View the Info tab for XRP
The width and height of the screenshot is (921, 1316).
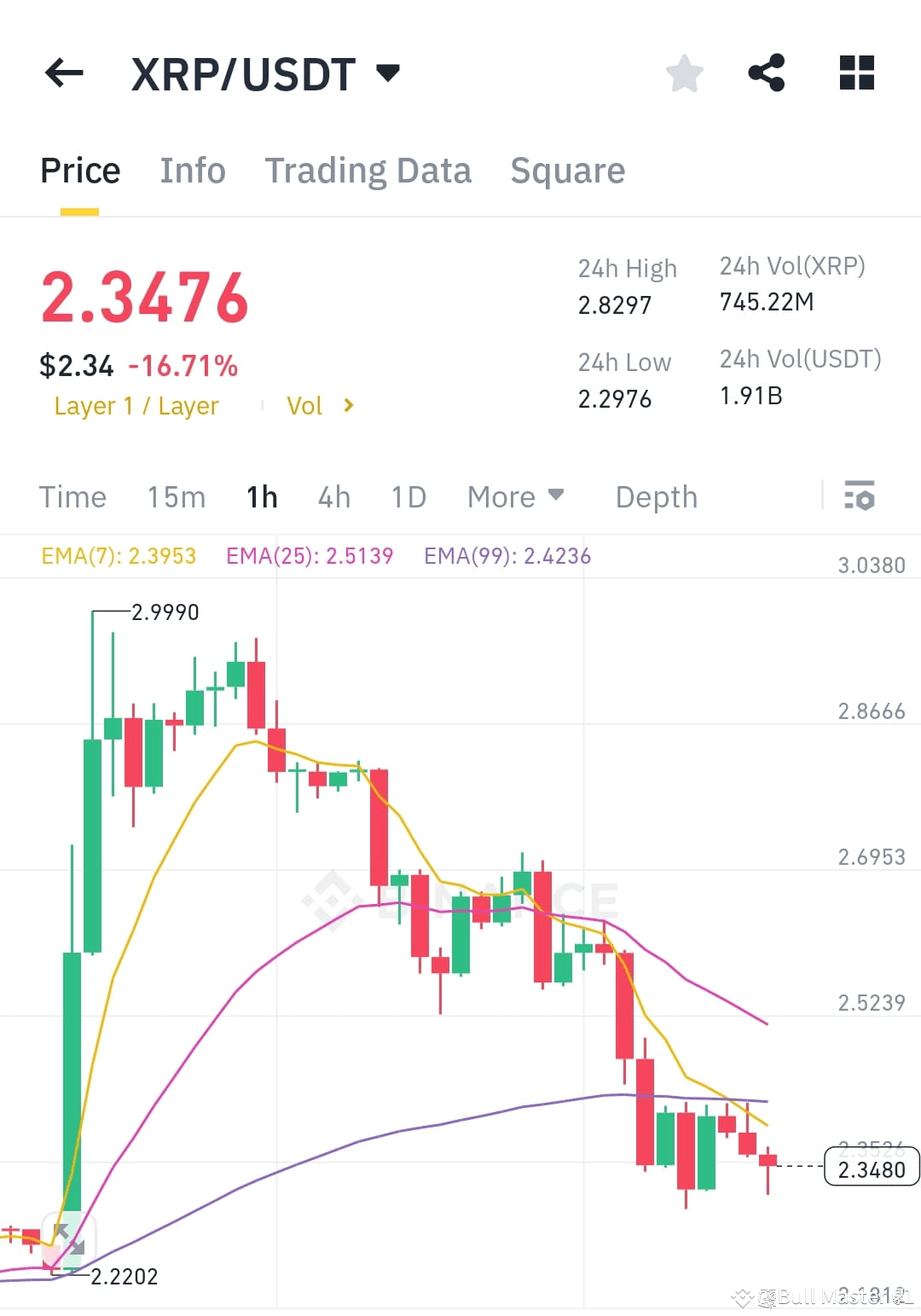click(192, 171)
